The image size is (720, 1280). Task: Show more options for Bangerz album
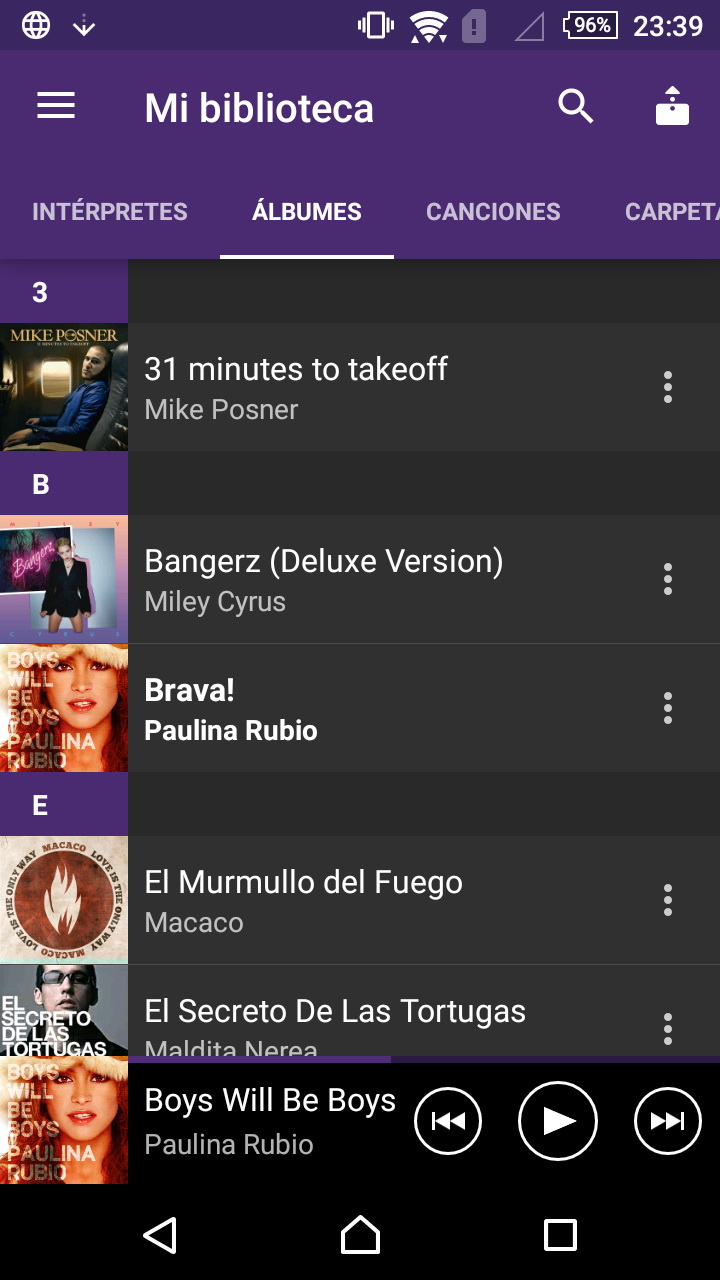[x=668, y=579]
